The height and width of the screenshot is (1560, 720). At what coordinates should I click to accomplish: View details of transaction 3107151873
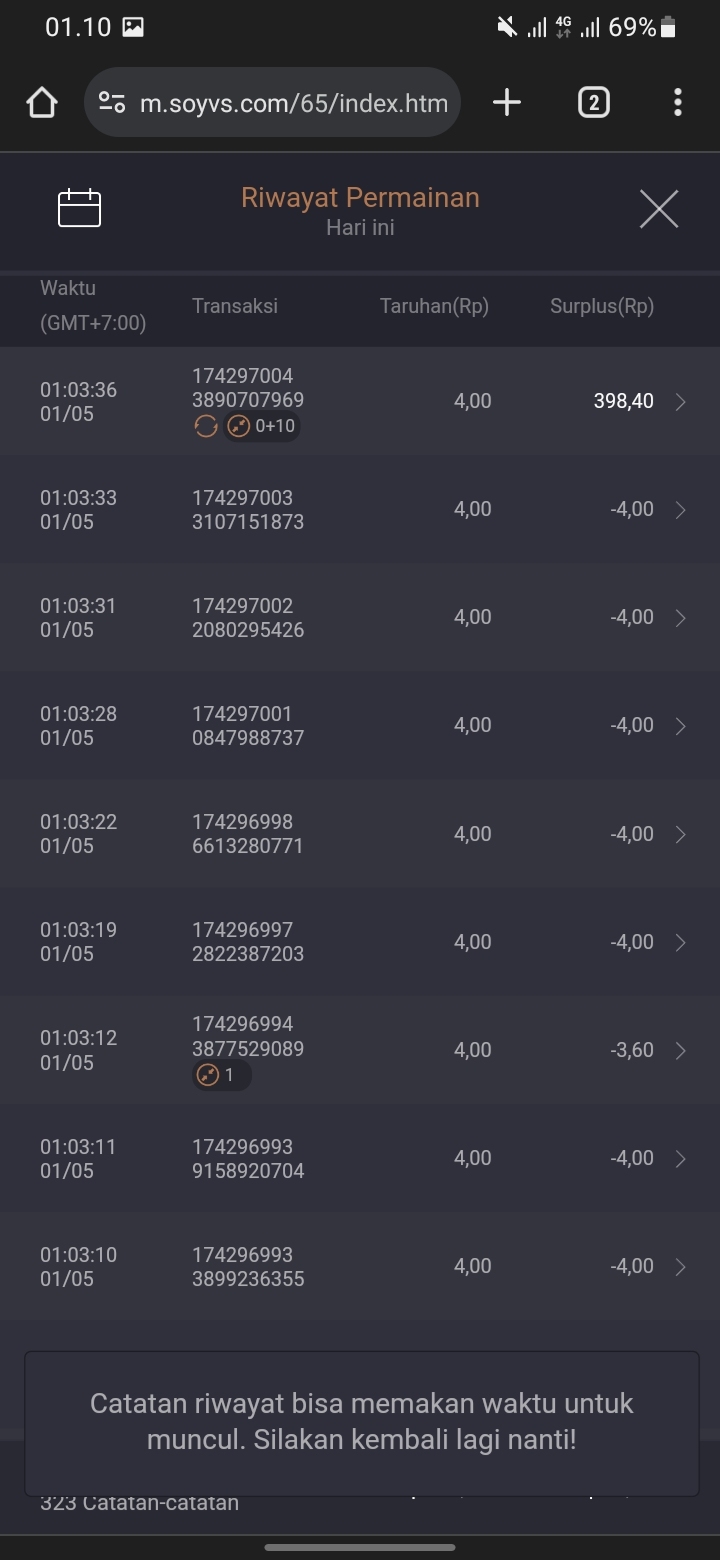tap(360, 510)
